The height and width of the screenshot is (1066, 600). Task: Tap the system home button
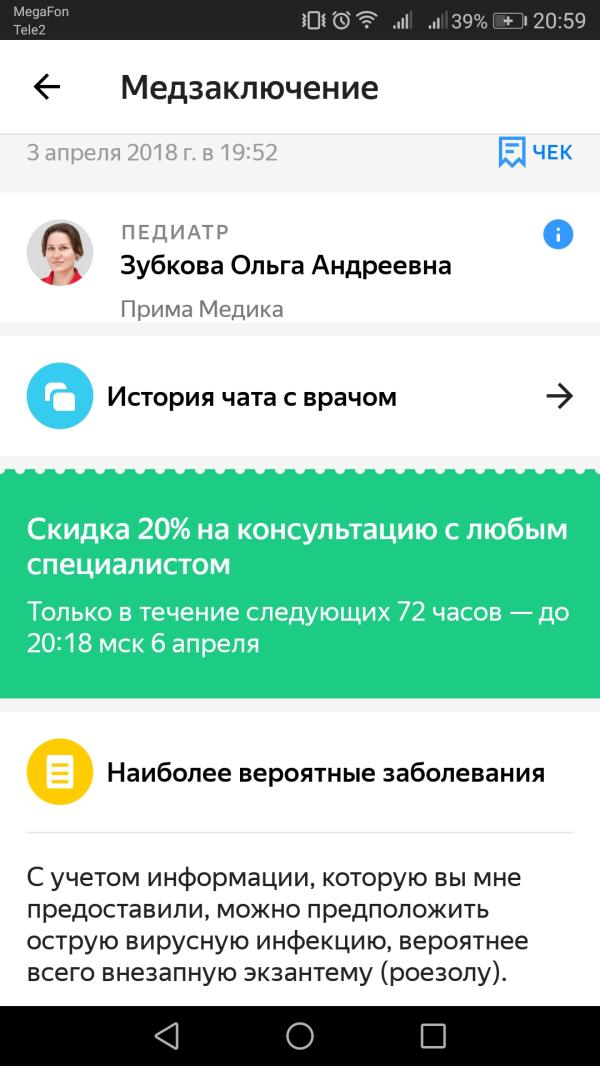[300, 1036]
